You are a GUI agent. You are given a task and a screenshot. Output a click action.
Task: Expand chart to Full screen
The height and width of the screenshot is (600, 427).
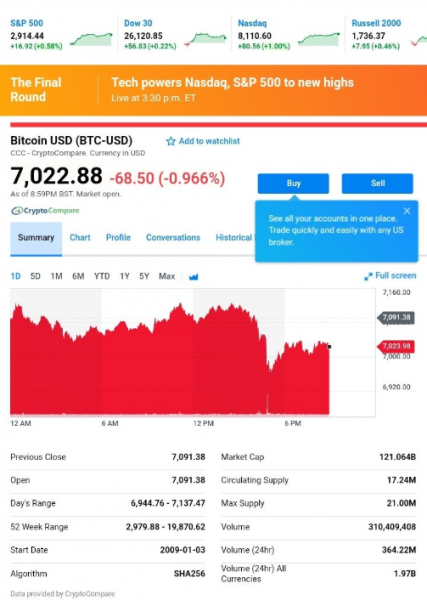click(390, 276)
